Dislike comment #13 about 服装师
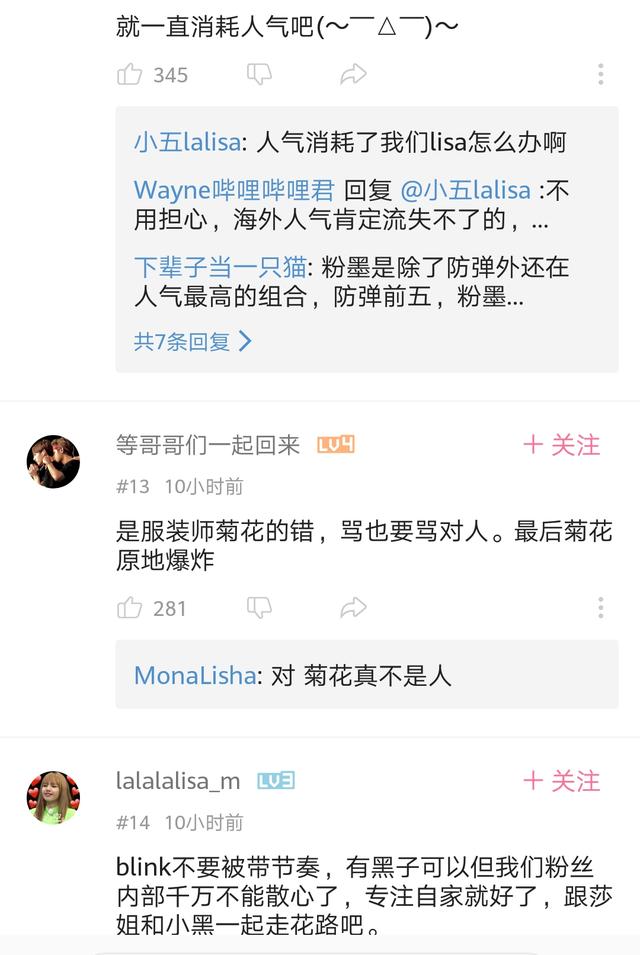This screenshot has width=640, height=955. point(259,608)
